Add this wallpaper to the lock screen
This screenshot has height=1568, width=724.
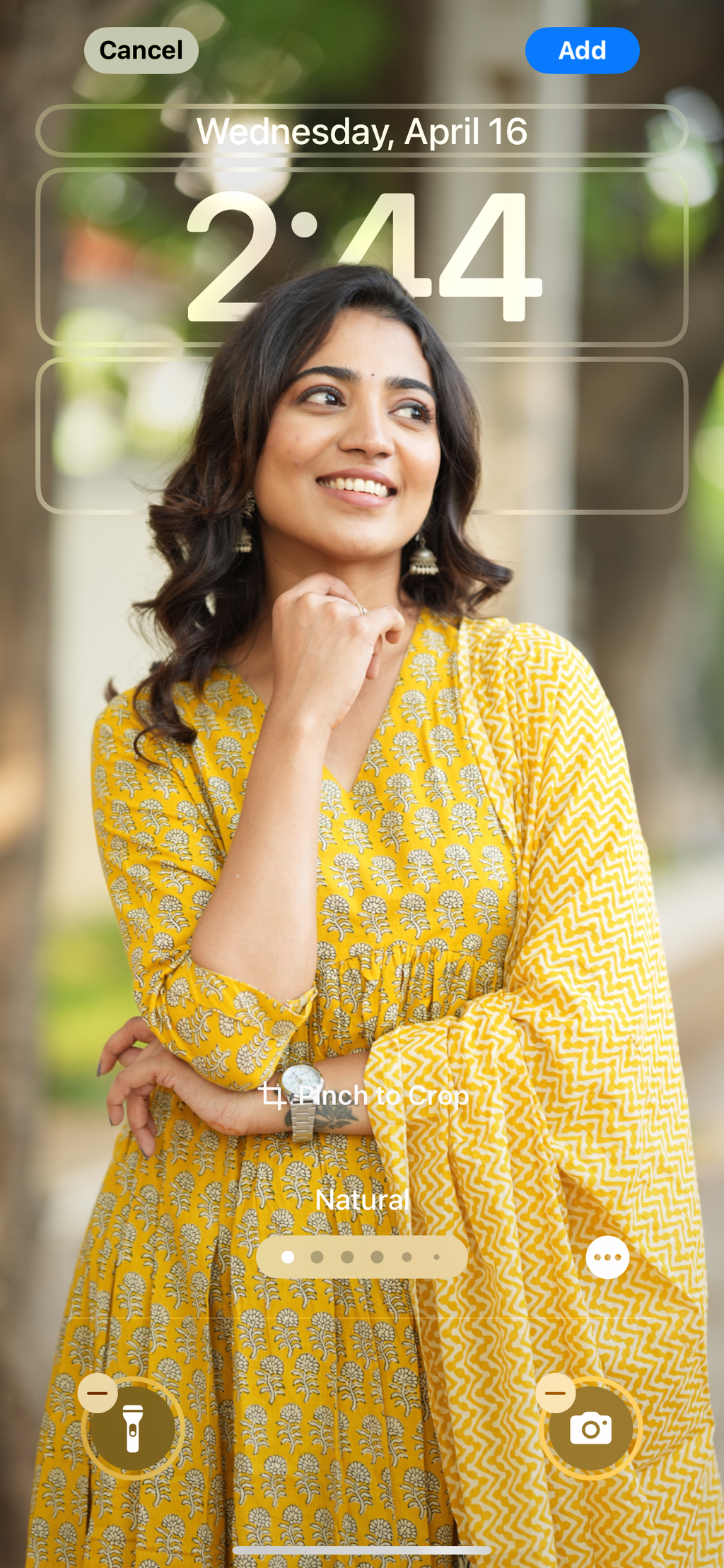(x=582, y=50)
